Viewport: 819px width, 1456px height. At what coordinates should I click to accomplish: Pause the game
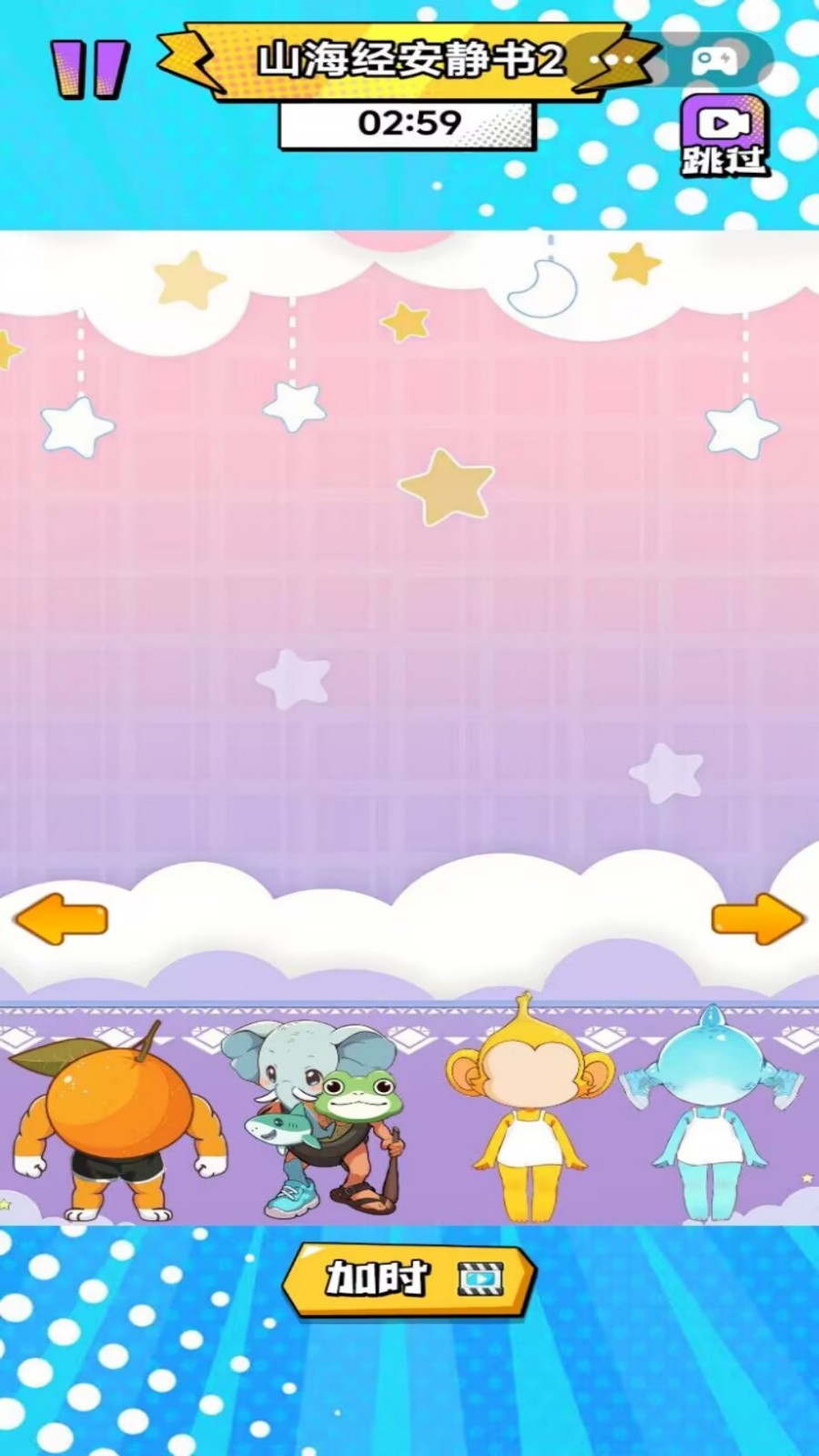[89, 68]
